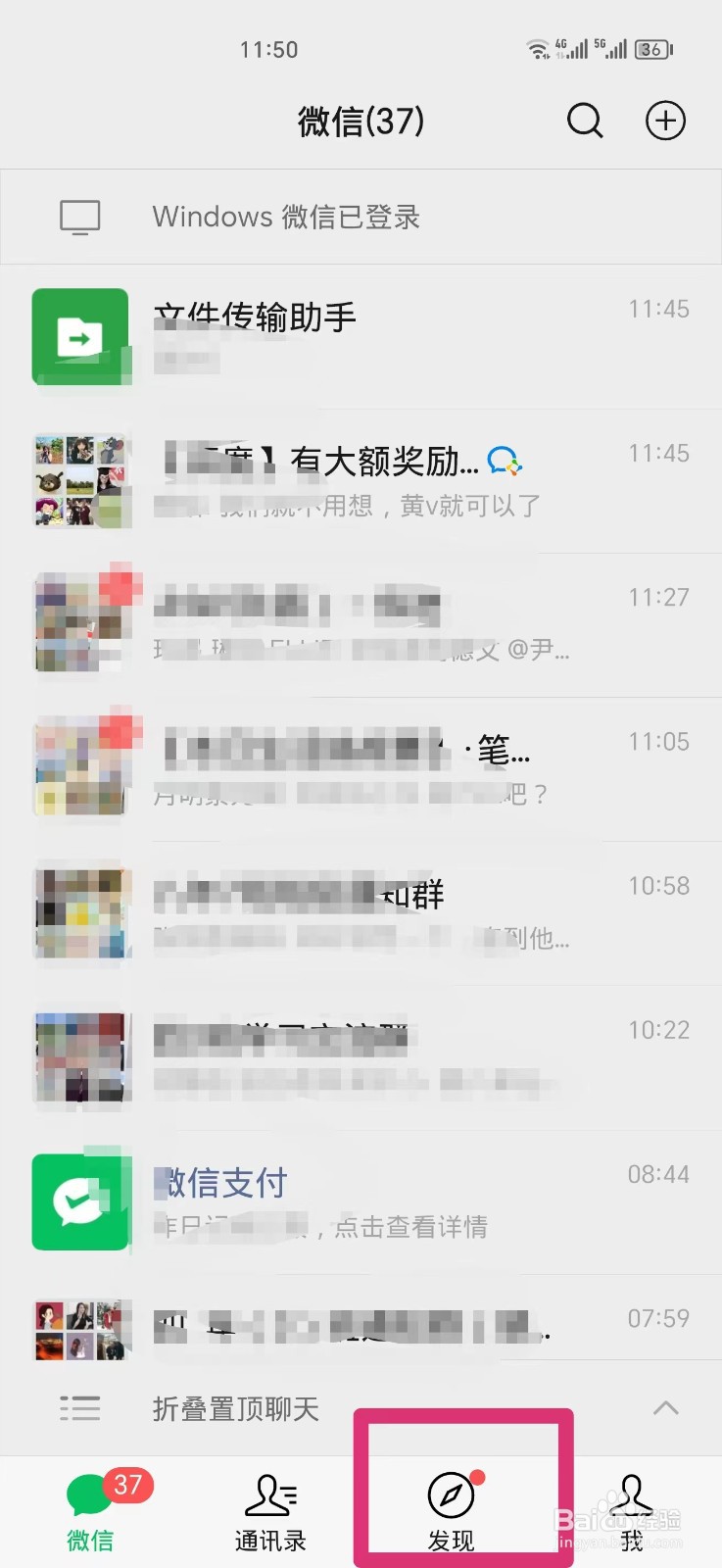Tap the WeChat chat bubble icon with badge

89,1487
